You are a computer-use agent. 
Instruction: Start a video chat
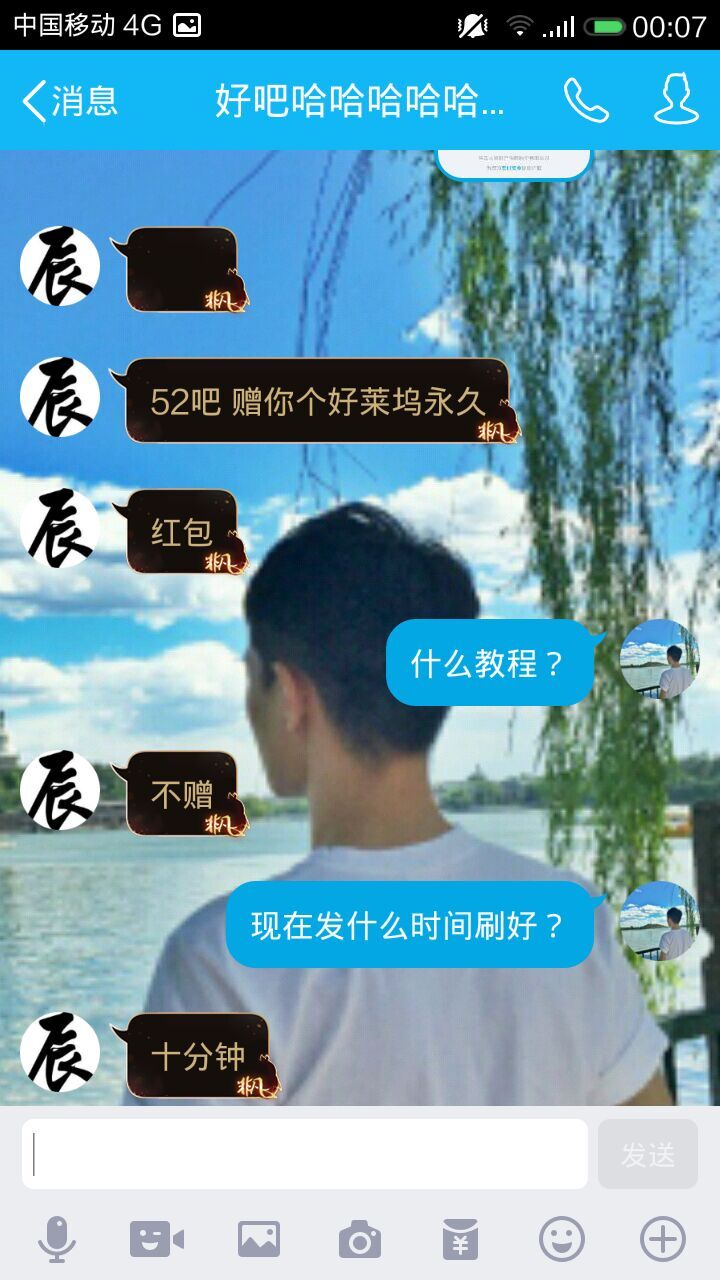click(x=157, y=1240)
